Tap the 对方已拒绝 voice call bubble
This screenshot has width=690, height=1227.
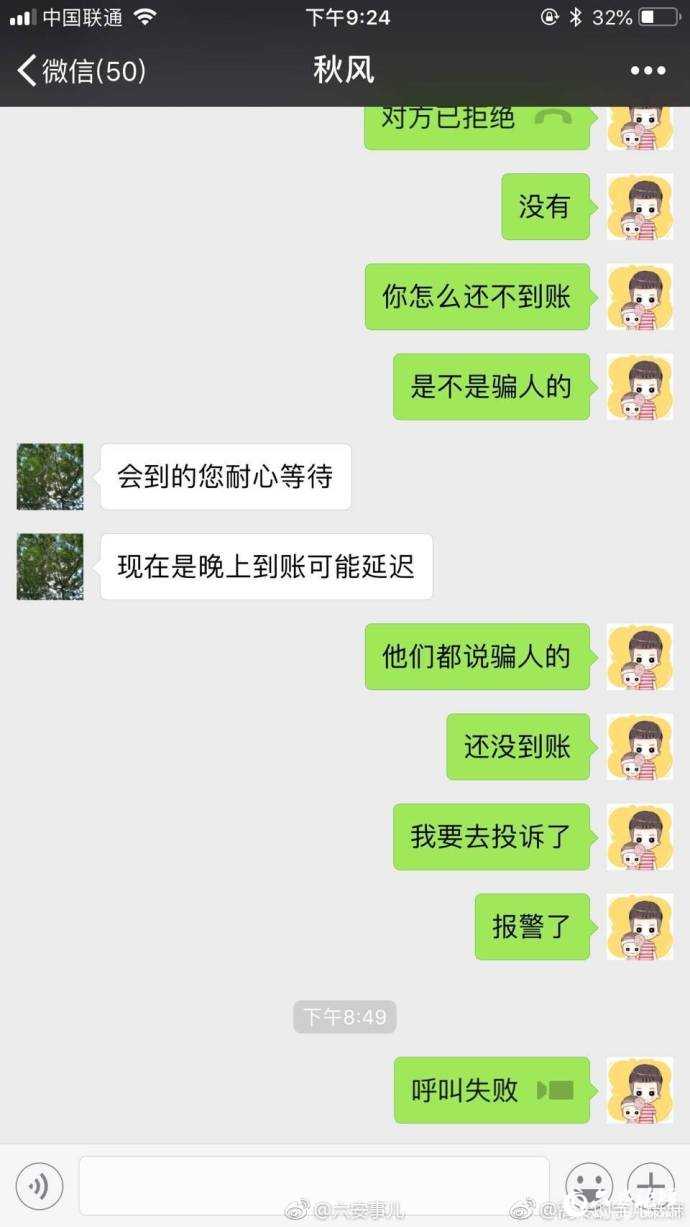(476, 120)
